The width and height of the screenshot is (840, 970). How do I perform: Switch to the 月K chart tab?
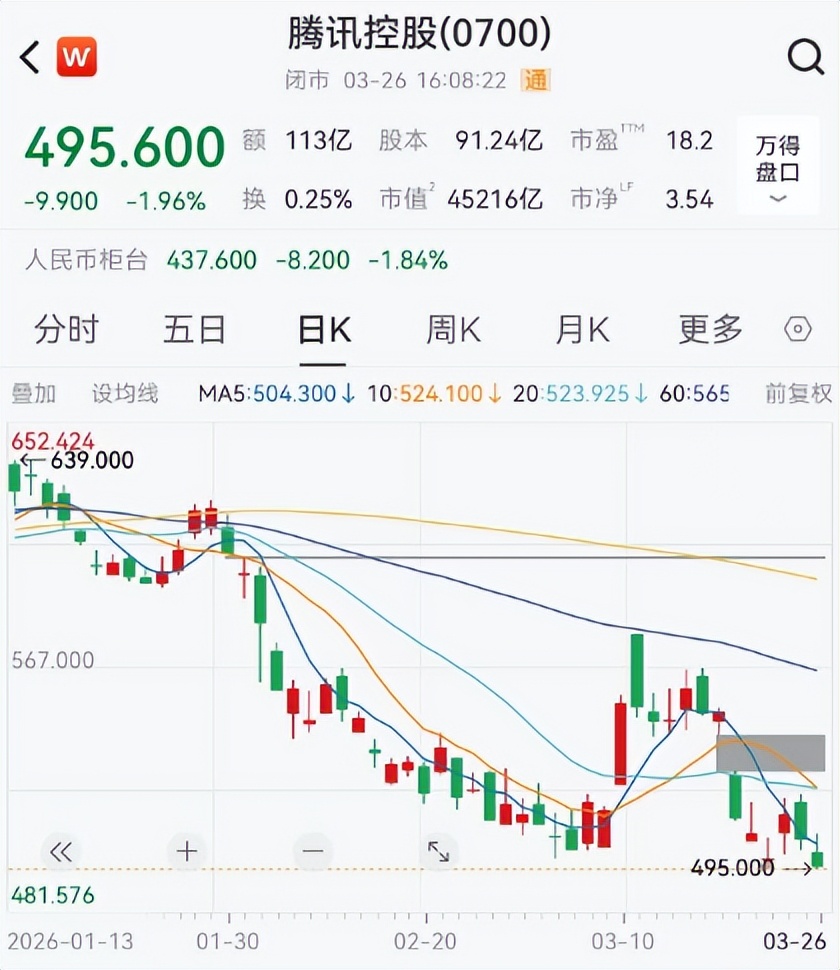click(x=583, y=329)
